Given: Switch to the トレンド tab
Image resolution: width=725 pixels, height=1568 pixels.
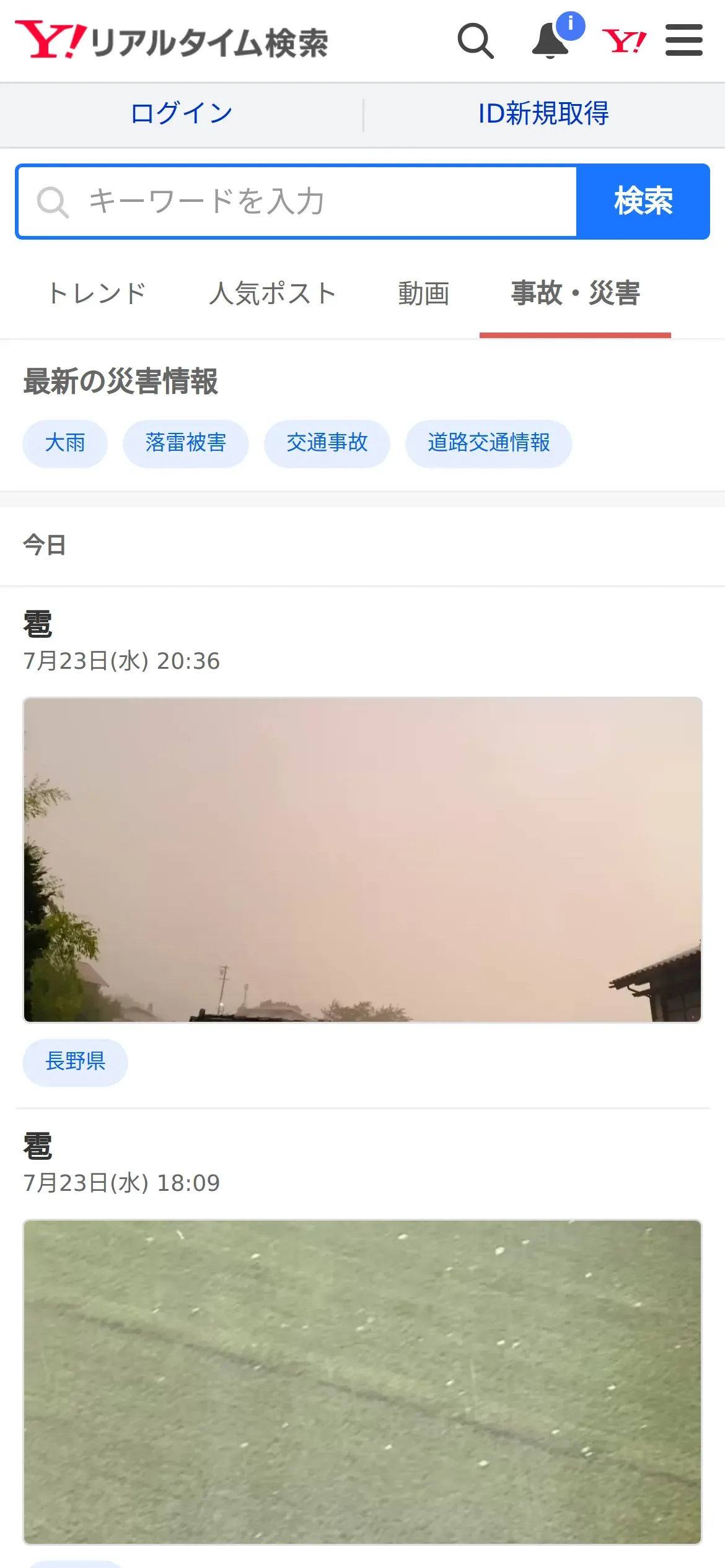Looking at the screenshot, I should pos(97,294).
